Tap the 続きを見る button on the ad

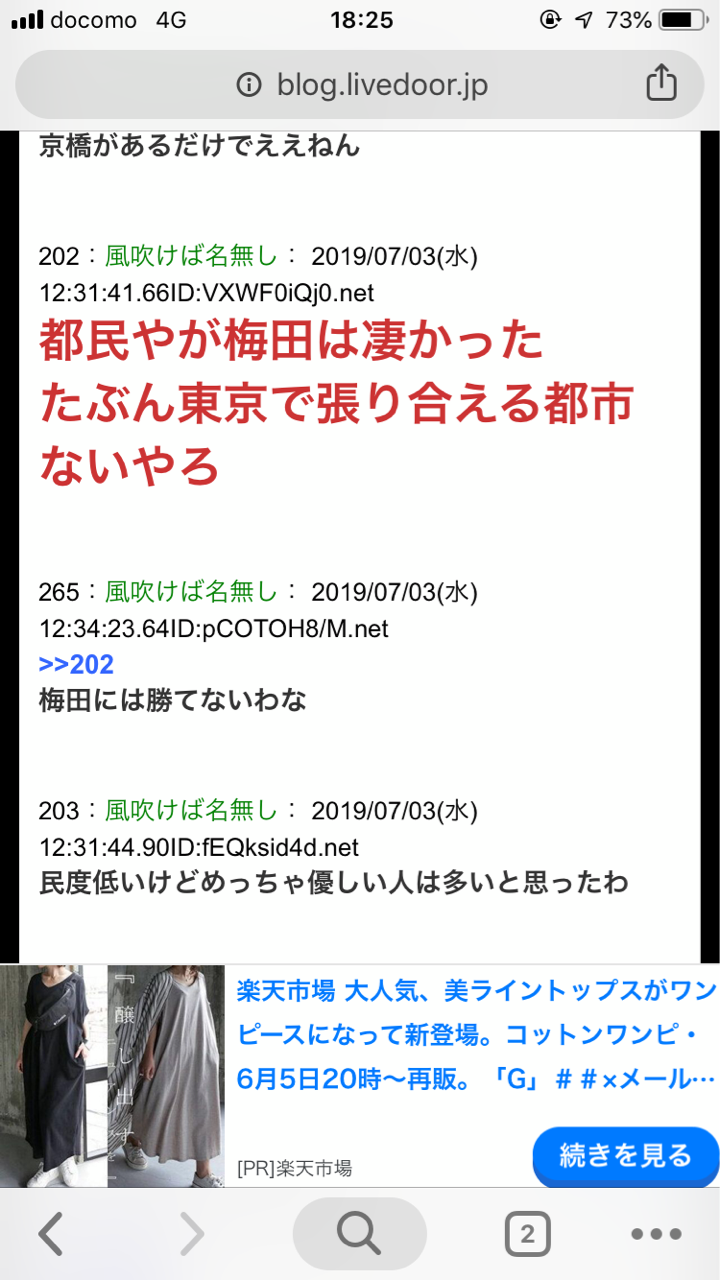pos(625,1156)
